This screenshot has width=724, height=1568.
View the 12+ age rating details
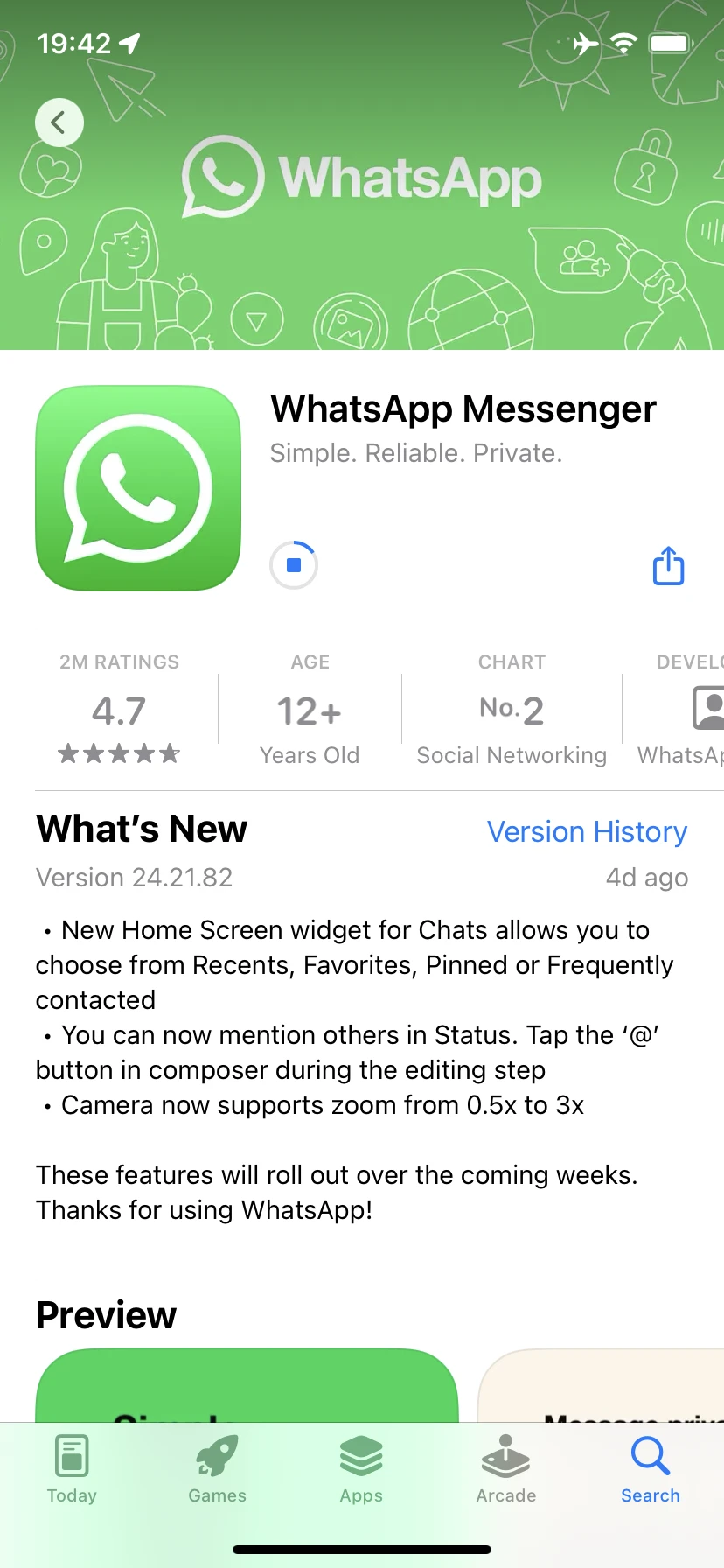point(310,710)
